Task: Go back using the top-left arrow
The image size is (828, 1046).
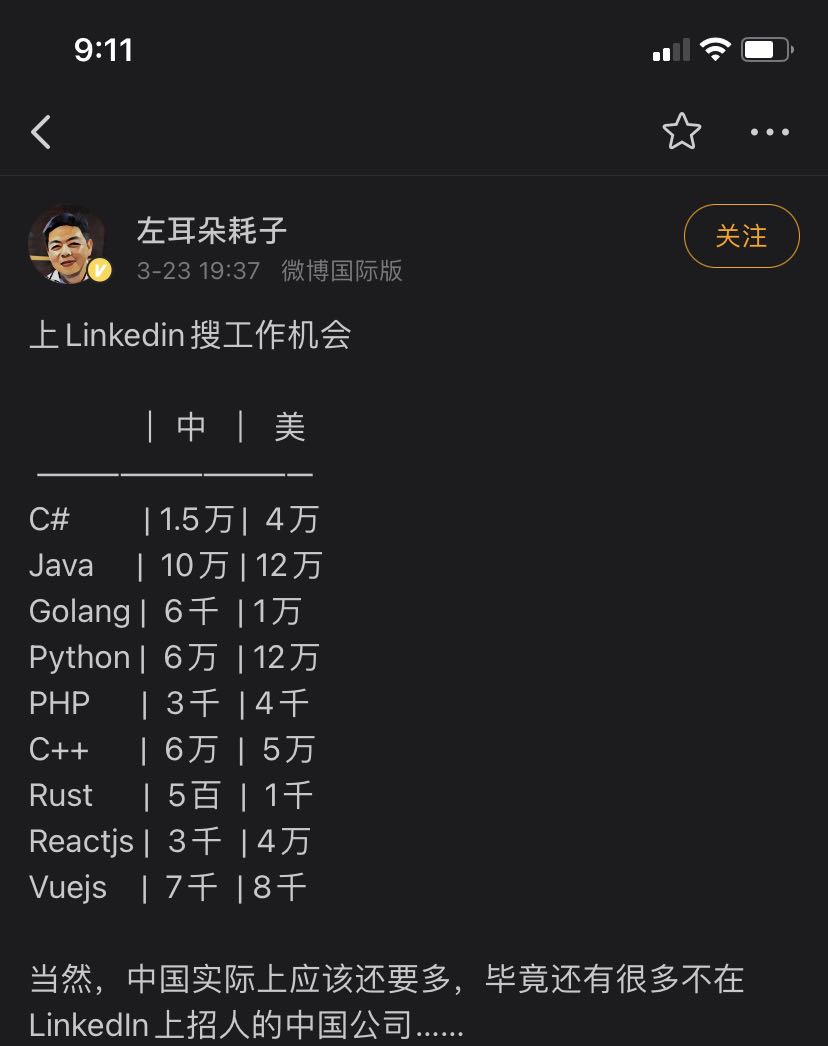Action: pyautogui.click(x=41, y=132)
